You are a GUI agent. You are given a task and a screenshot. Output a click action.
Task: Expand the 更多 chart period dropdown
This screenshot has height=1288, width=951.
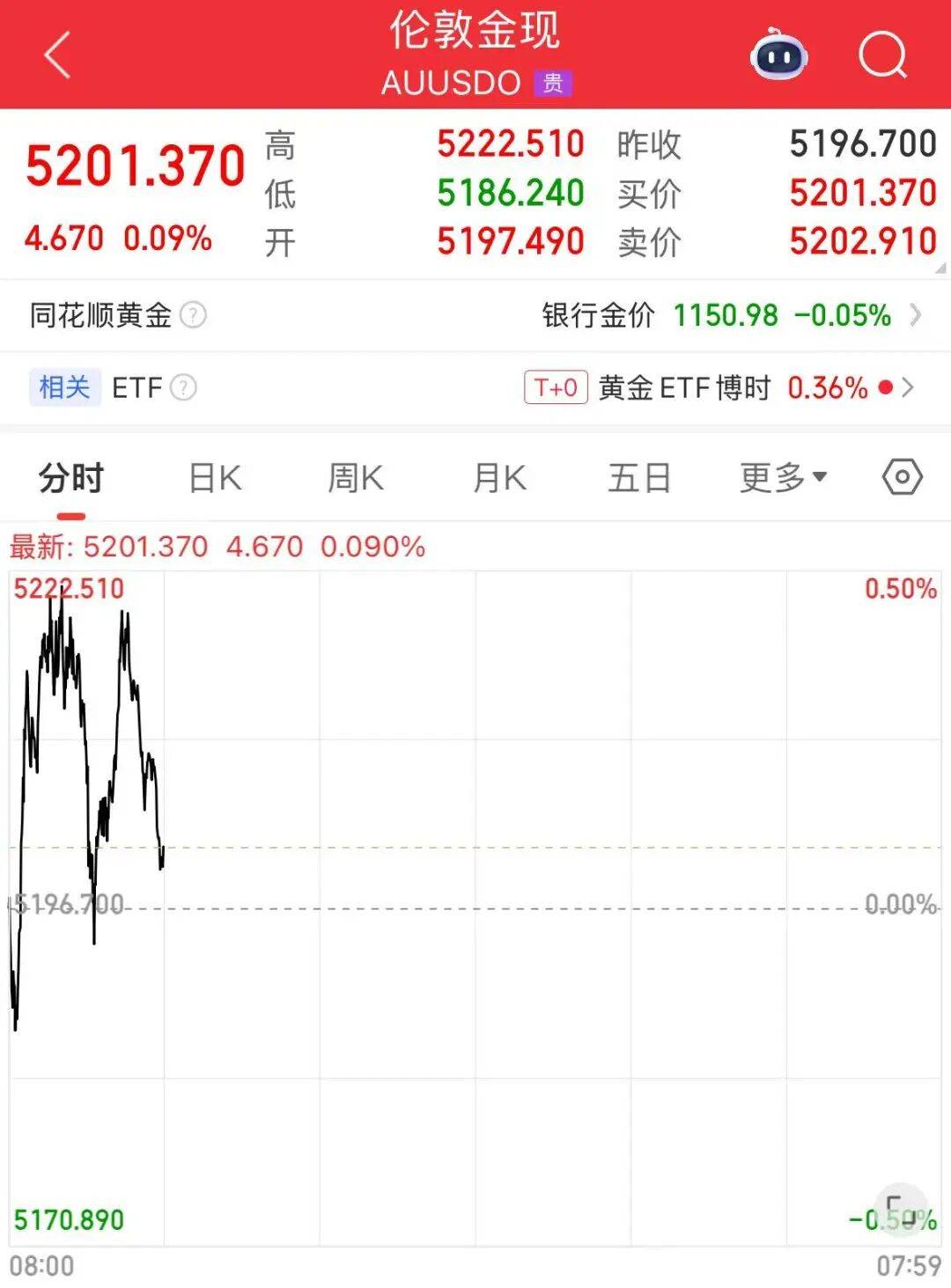(x=783, y=479)
